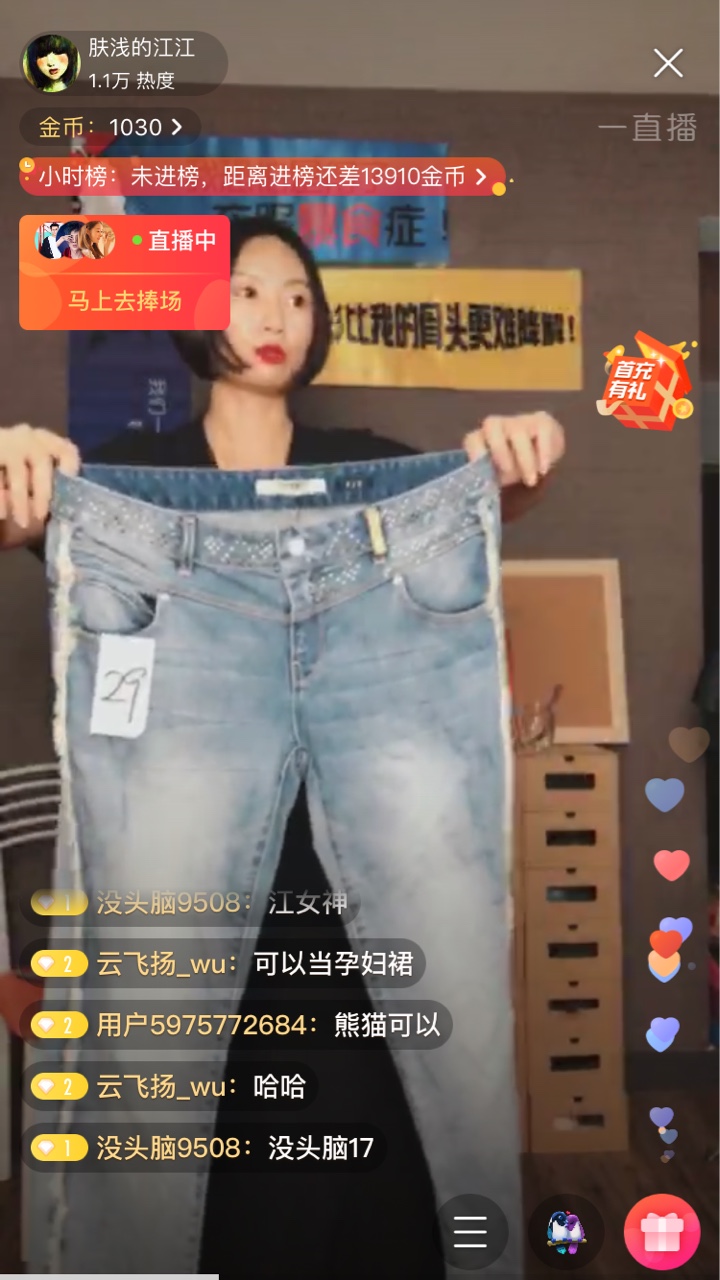Tap user 用户5975772684's comment
The image size is (720, 1280).
(236, 1025)
